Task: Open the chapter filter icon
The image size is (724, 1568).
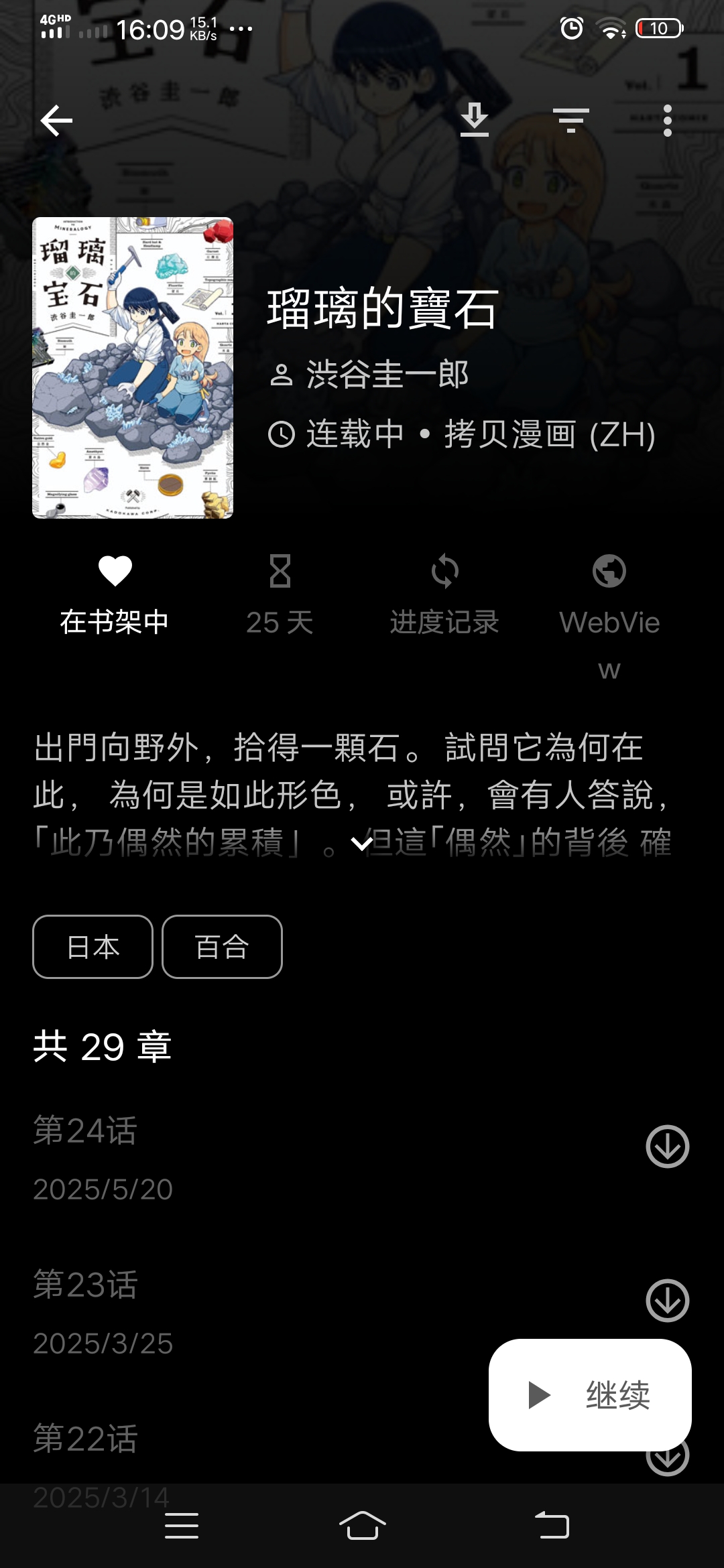Action: 571,121
